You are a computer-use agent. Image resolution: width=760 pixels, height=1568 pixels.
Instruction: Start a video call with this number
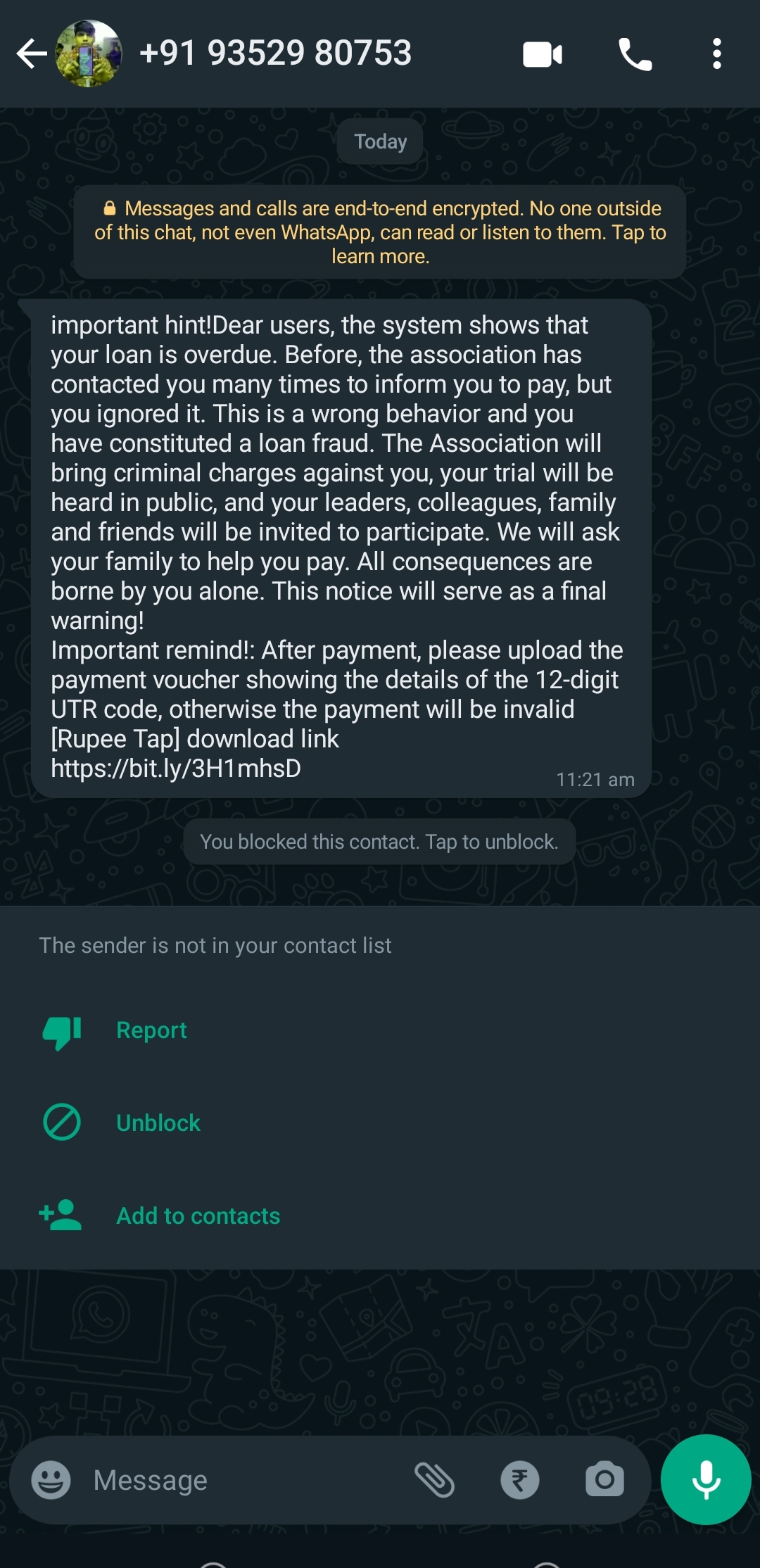click(x=543, y=54)
